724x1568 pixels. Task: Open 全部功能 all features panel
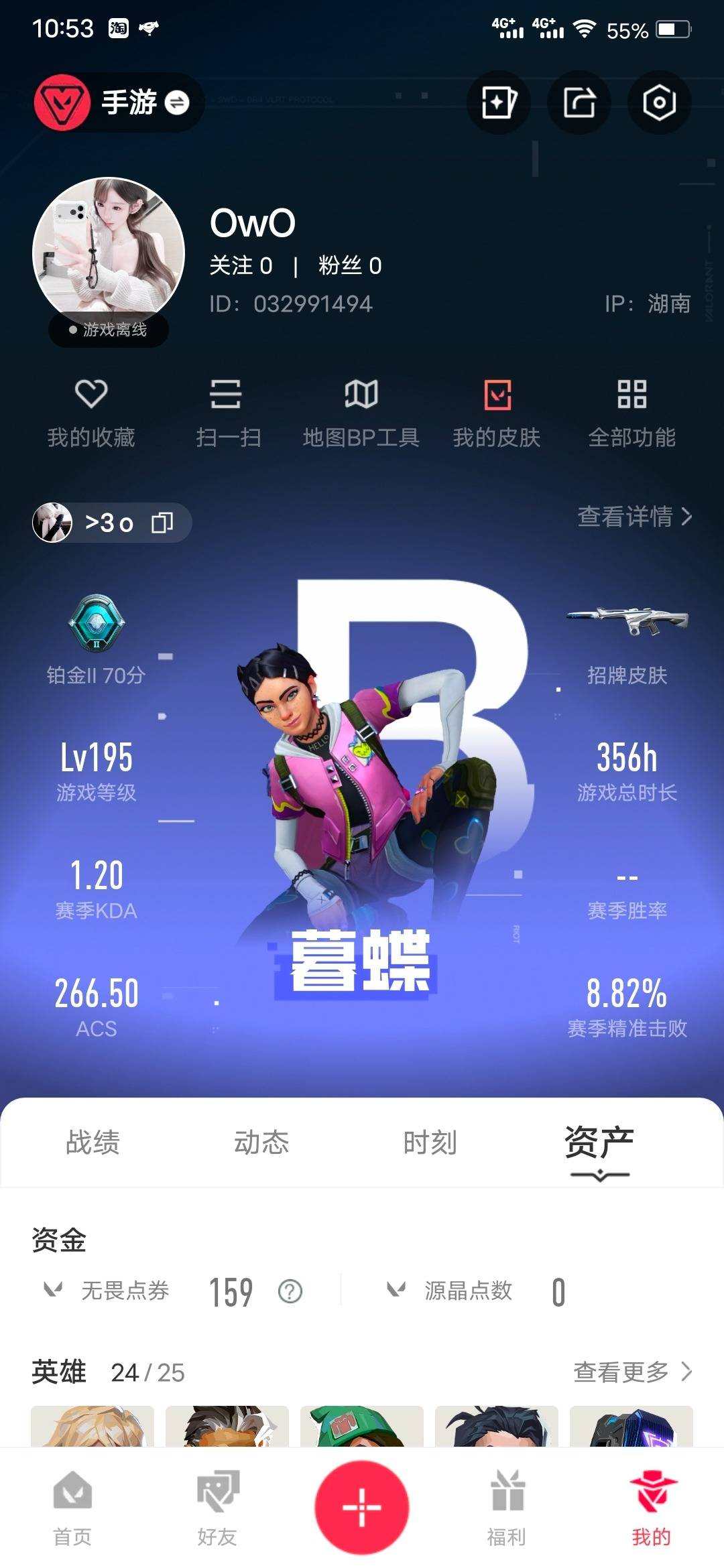pos(633,412)
